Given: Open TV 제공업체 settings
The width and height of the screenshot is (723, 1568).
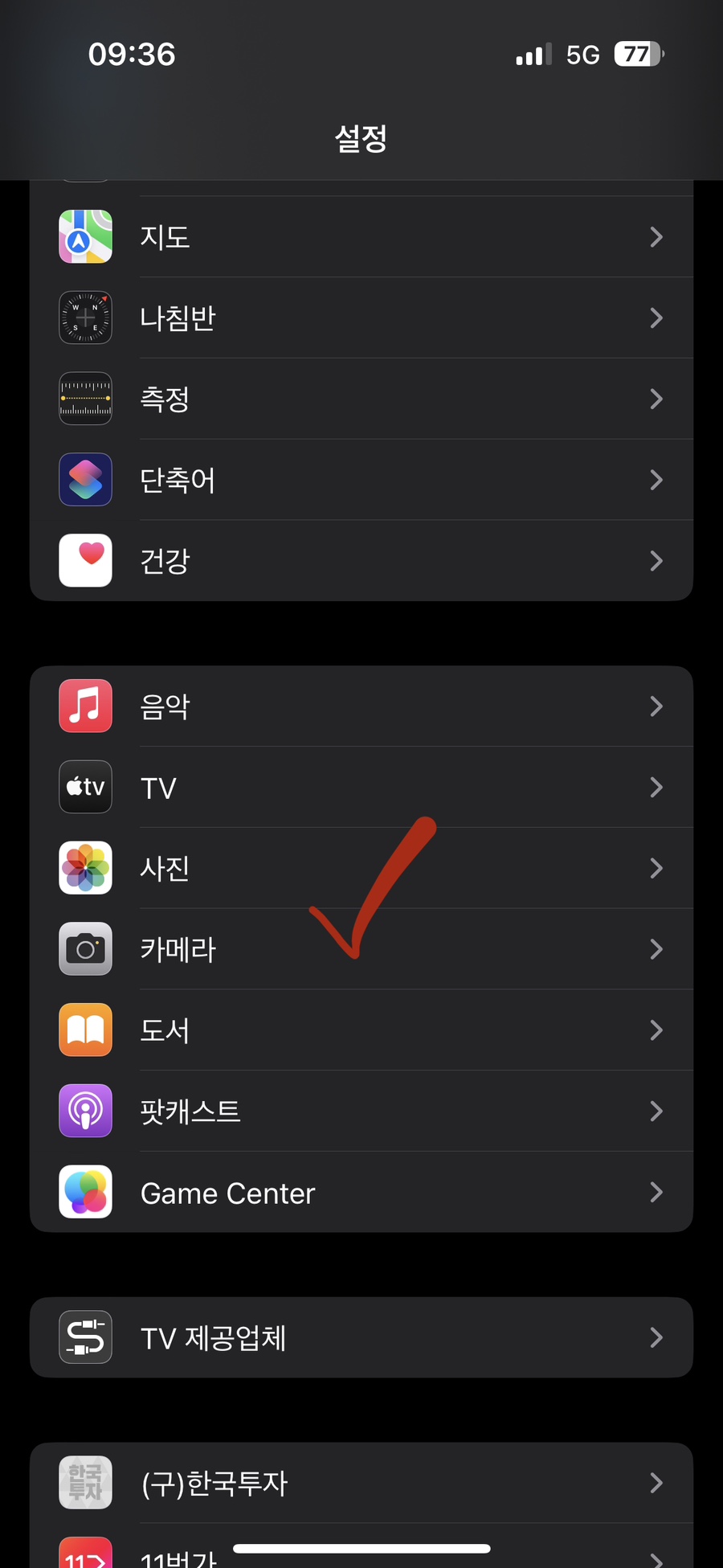Looking at the screenshot, I should 361,1338.
